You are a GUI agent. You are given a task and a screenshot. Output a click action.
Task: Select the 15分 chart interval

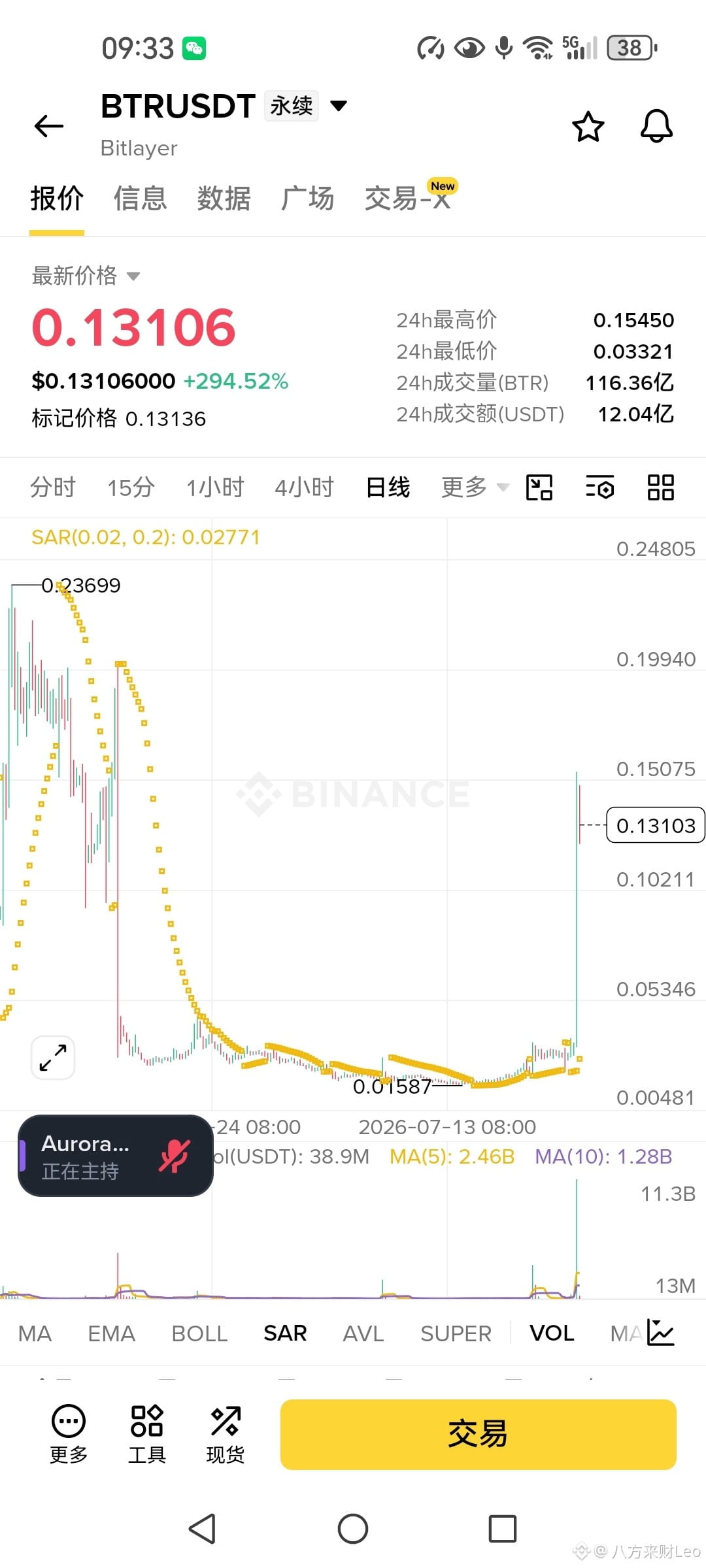pos(131,487)
